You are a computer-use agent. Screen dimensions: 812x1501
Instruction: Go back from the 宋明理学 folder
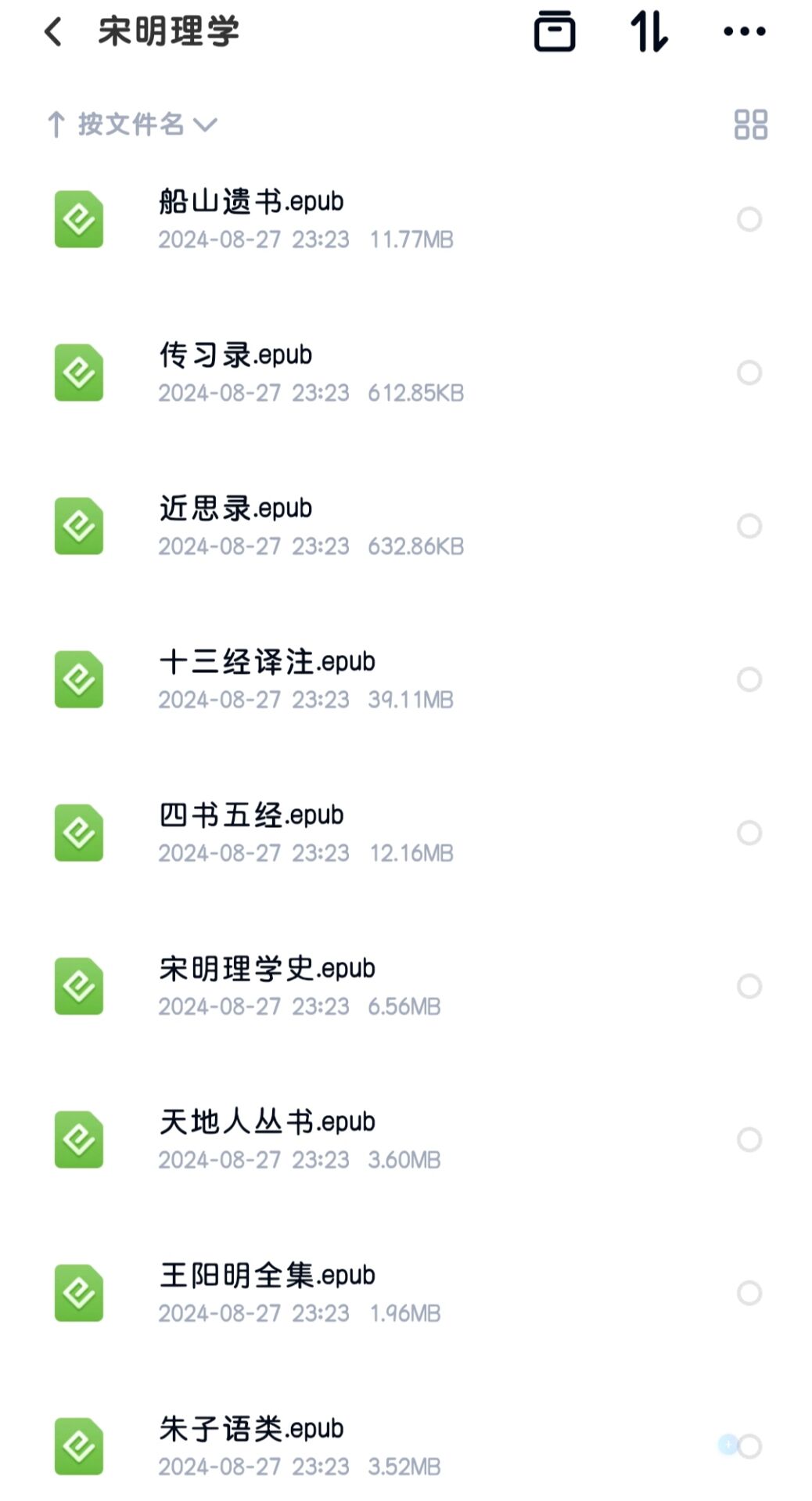click(x=53, y=32)
